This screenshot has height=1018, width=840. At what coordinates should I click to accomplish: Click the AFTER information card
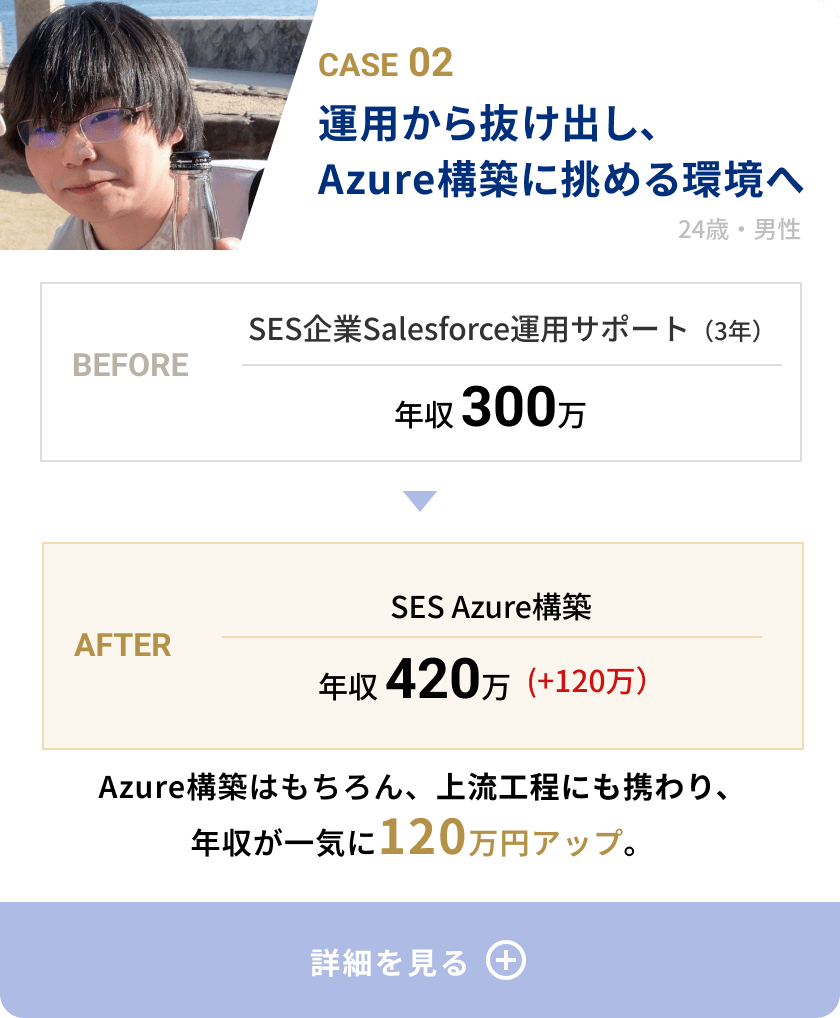tap(420, 644)
